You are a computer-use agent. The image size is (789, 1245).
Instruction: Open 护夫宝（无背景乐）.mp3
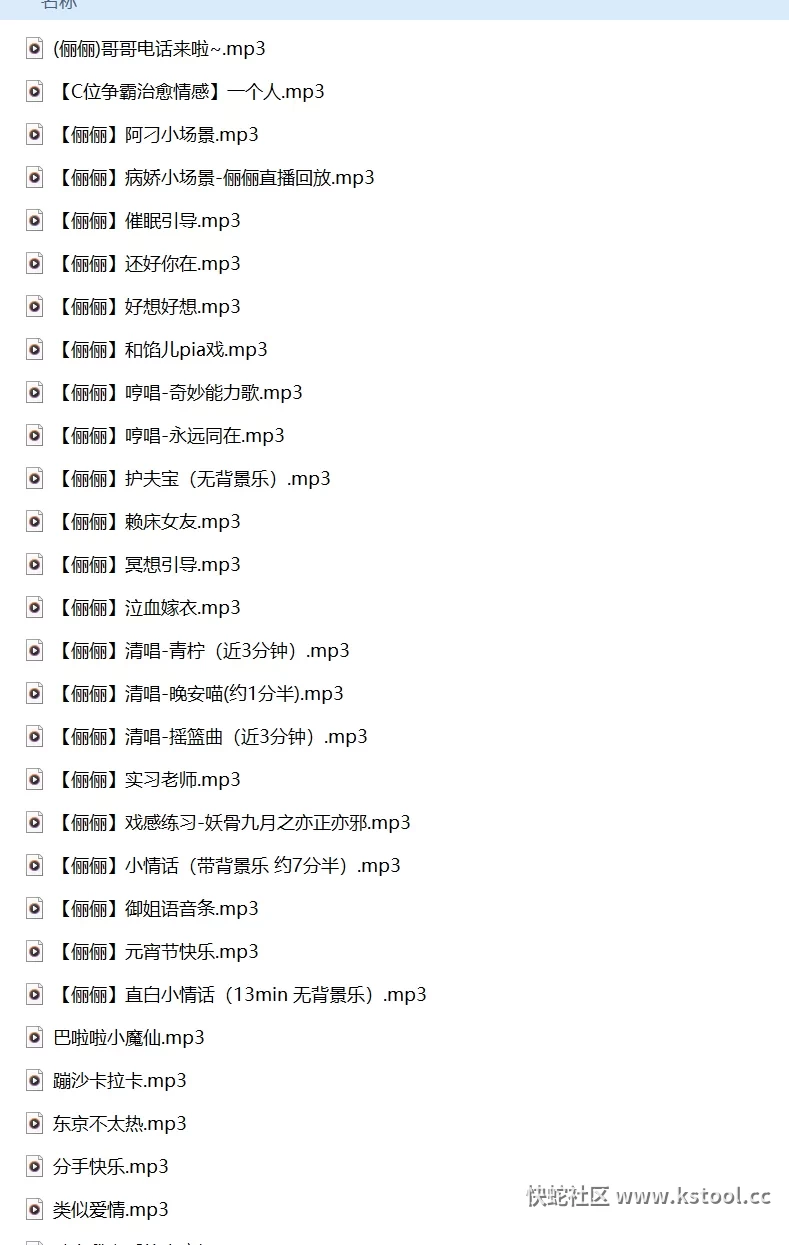(192, 478)
